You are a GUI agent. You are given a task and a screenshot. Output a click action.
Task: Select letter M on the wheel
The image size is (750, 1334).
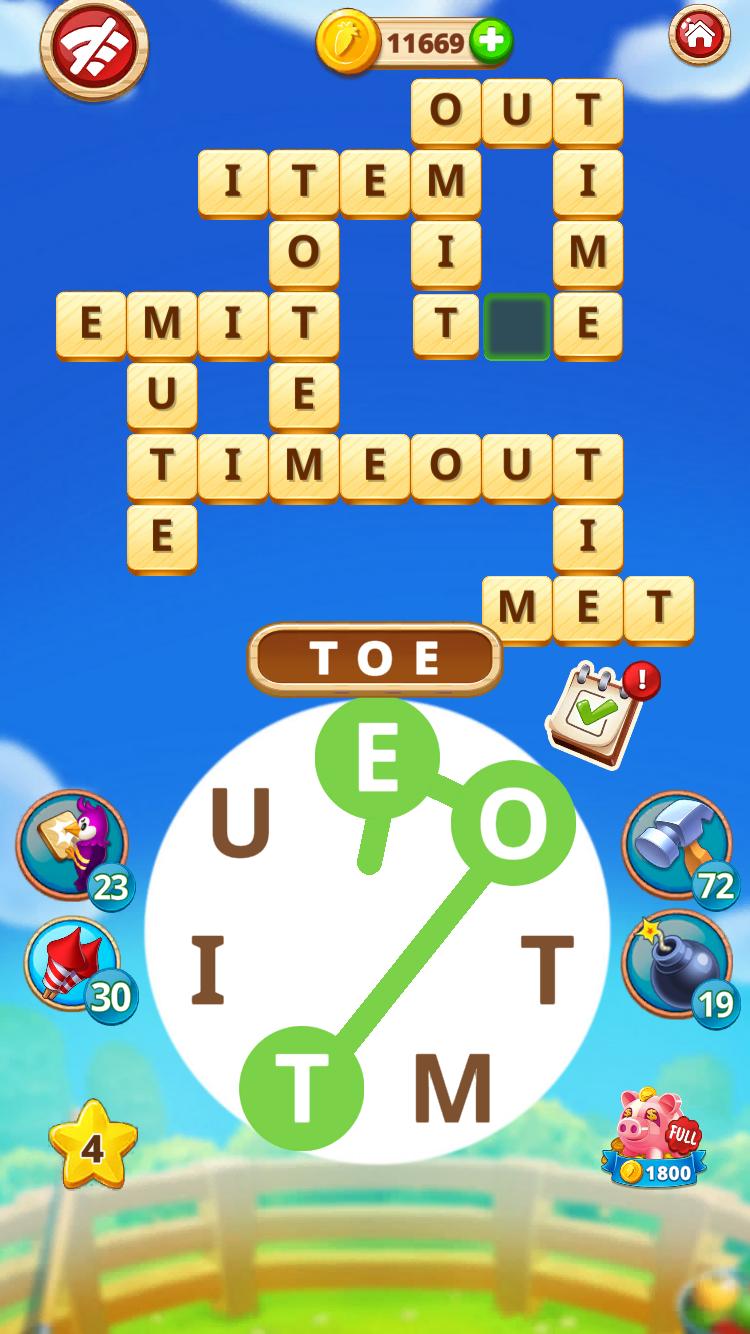click(452, 1089)
